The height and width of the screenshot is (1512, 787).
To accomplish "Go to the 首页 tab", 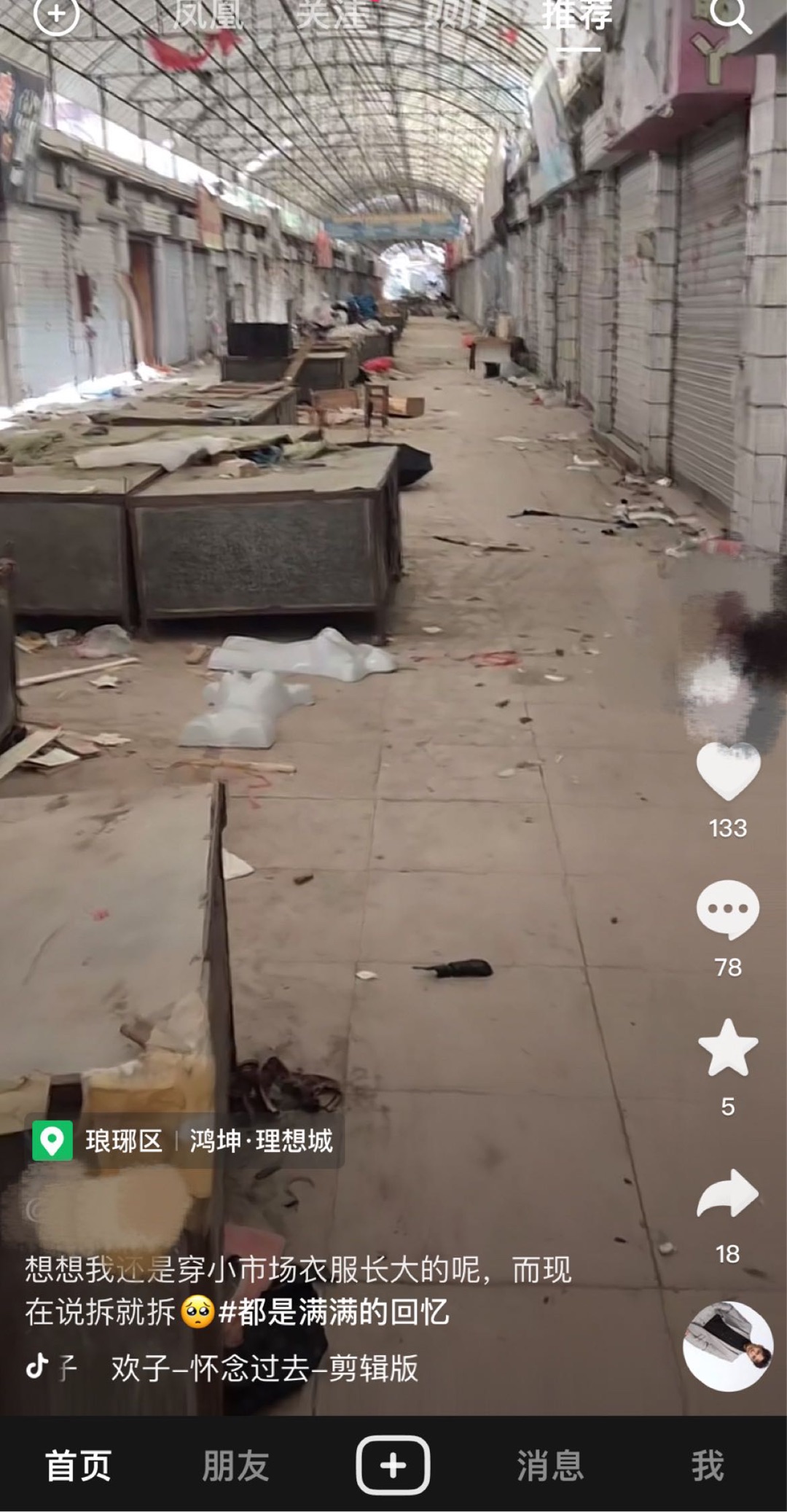I will tap(78, 1465).
